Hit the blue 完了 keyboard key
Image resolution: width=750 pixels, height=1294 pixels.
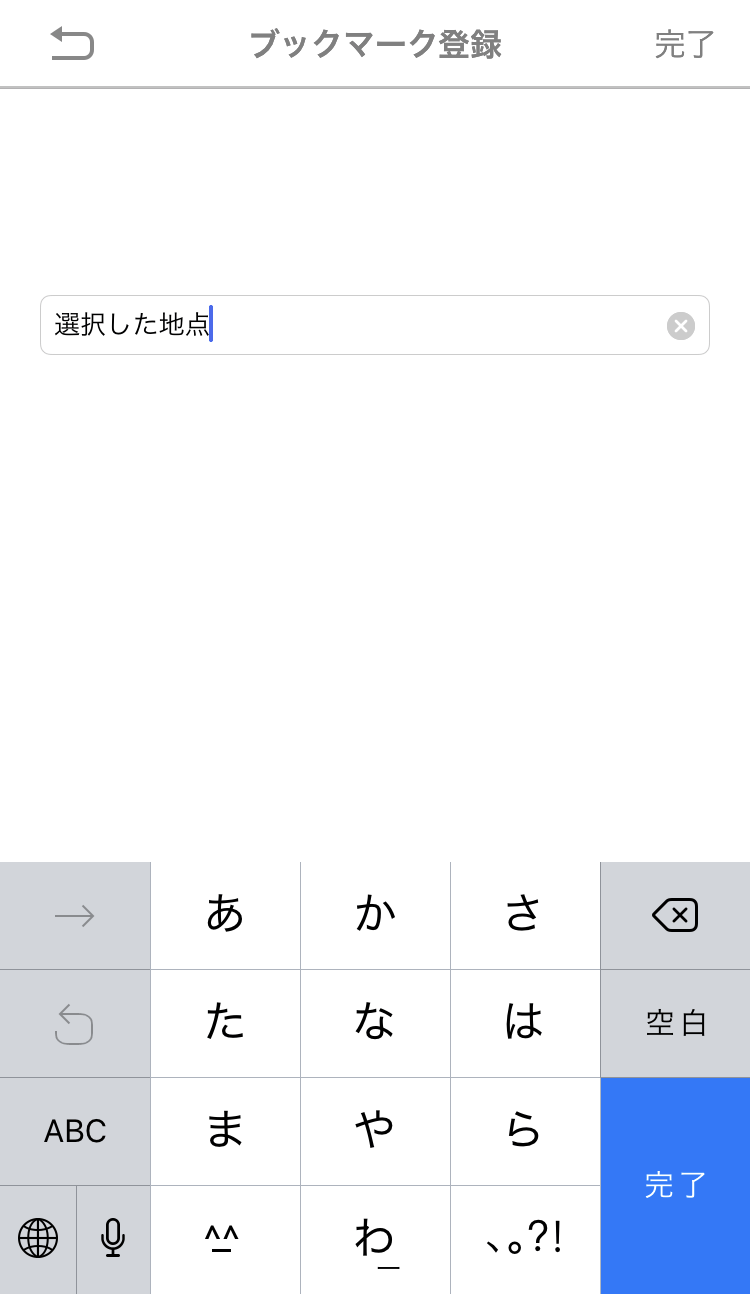pos(675,1185)
